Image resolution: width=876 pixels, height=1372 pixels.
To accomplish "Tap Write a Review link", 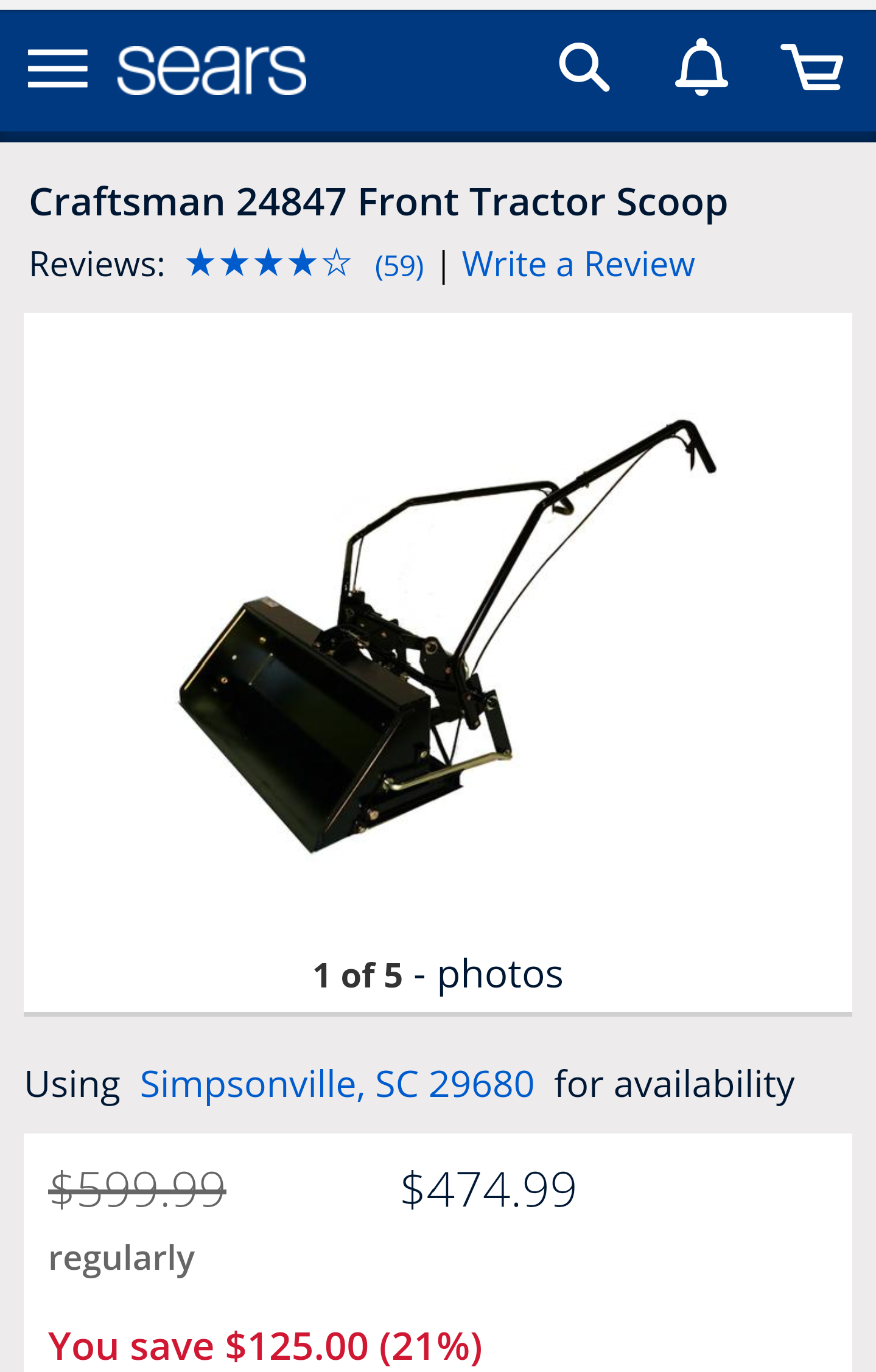I will click(578, 265).
